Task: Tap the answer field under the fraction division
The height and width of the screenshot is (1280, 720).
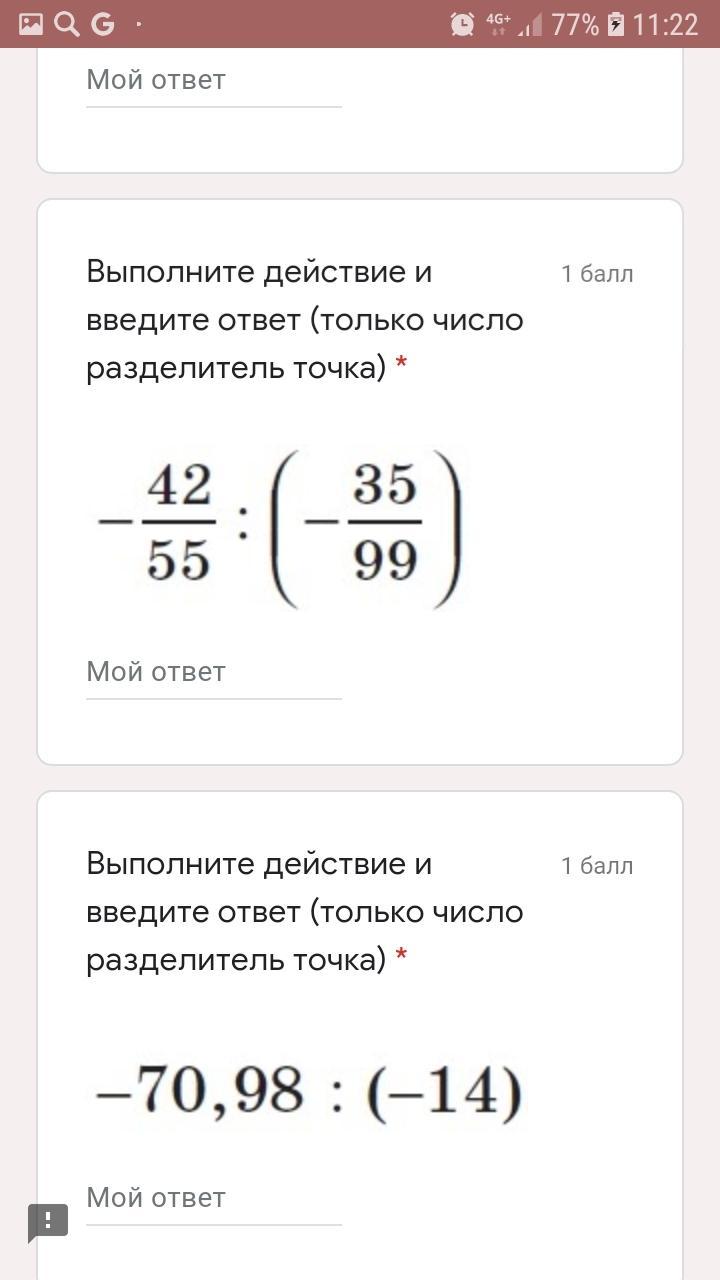Action: pyautogui.click(x=214, y=673)
